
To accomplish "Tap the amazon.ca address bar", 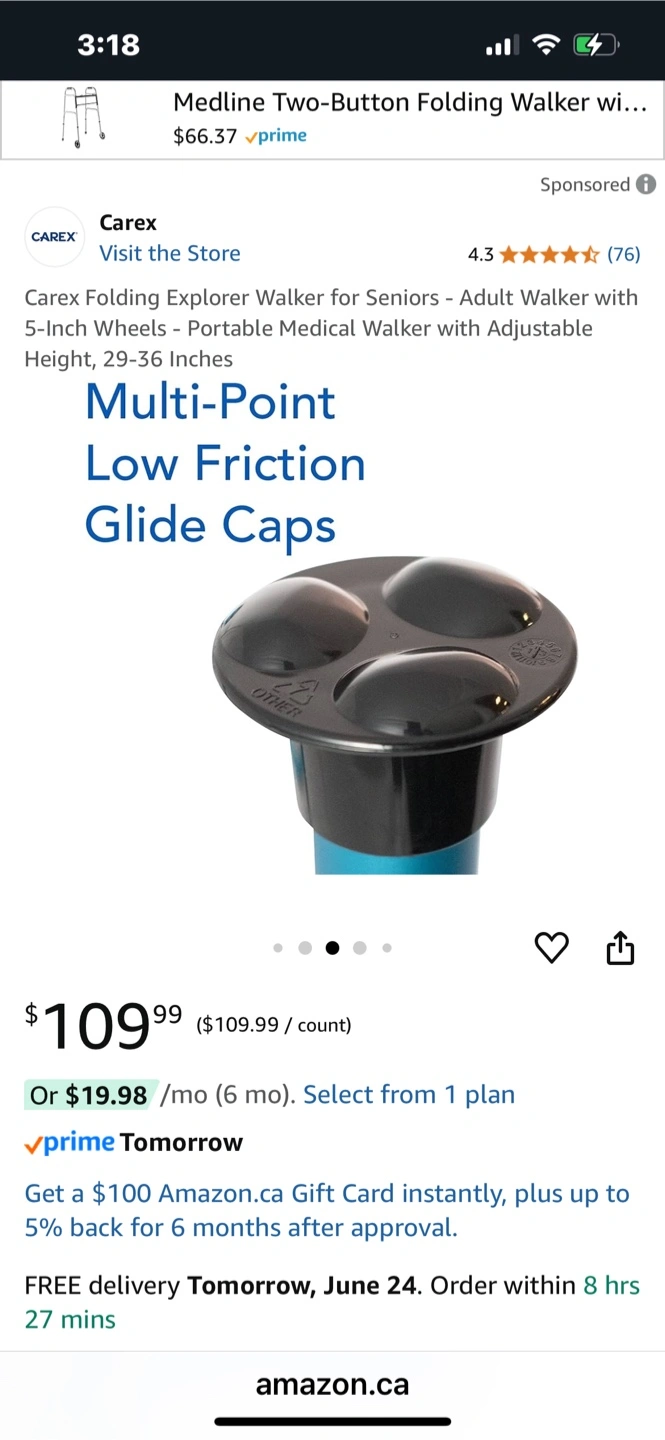I will (x=332, y=1385).
